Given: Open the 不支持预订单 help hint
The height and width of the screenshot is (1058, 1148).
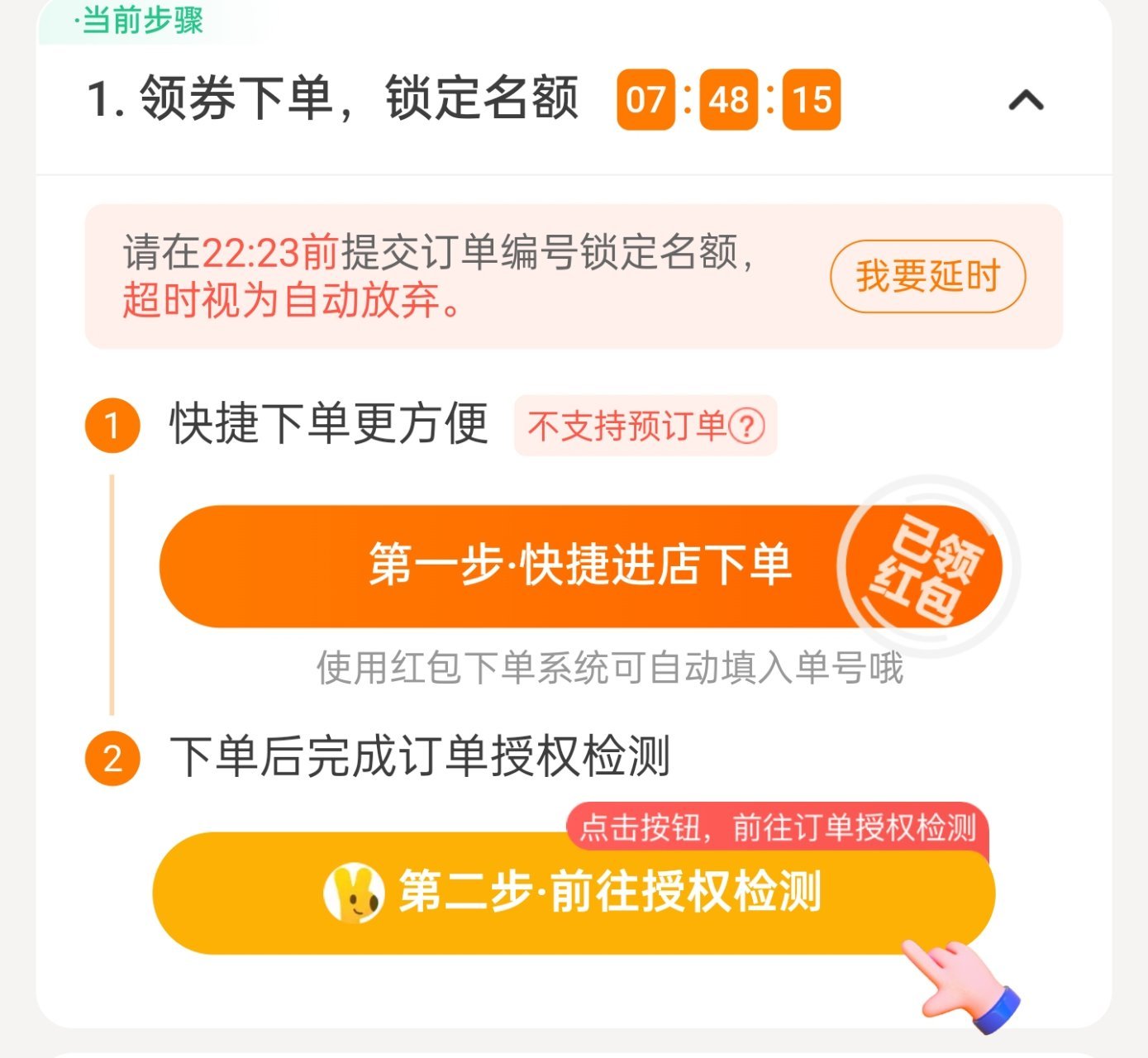Looking at the screenshot, I should 747,427.
